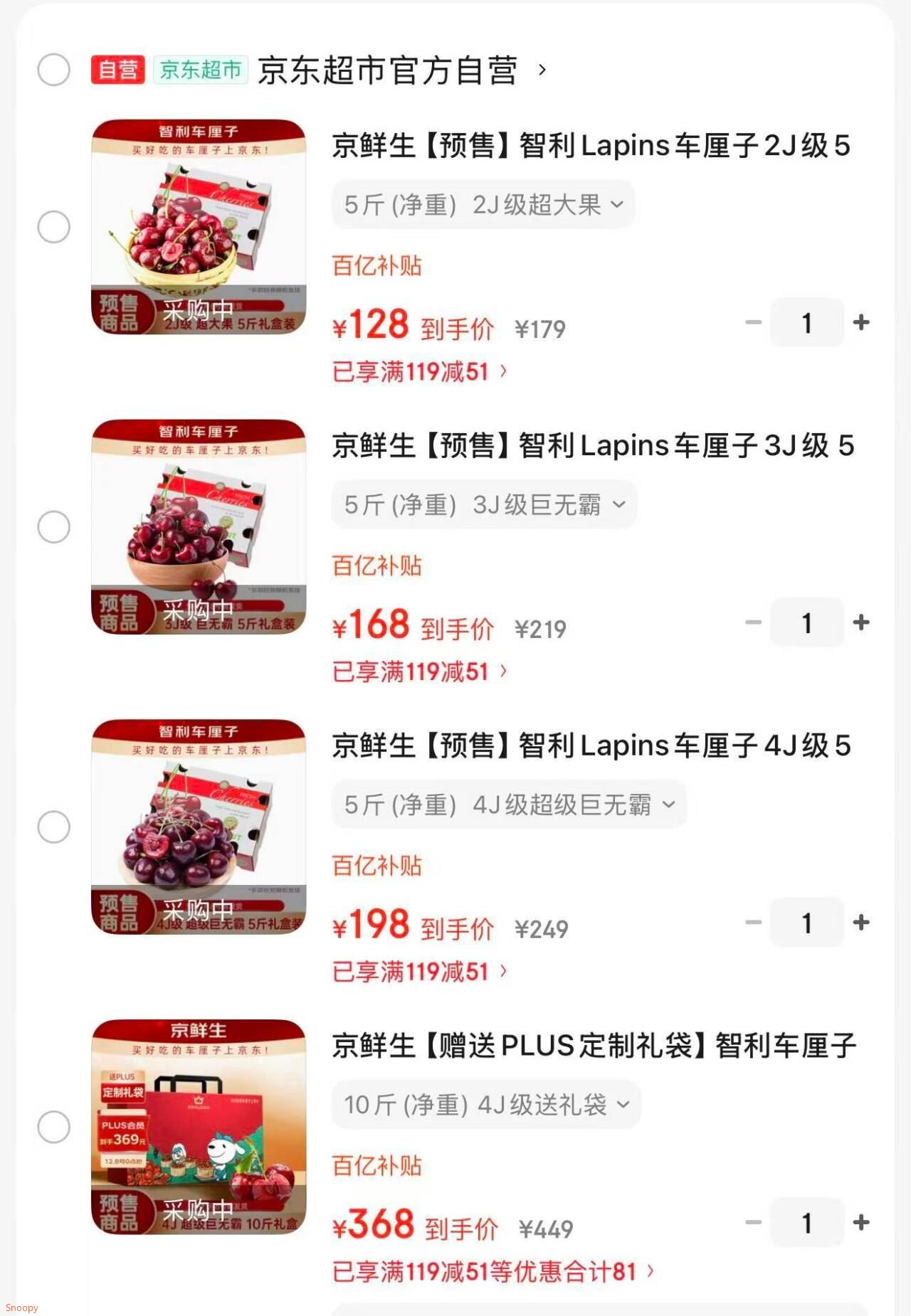View the 已享满119减51 promotion details
The width and height of the screenshot is (911, 1316).
[420, 371]
